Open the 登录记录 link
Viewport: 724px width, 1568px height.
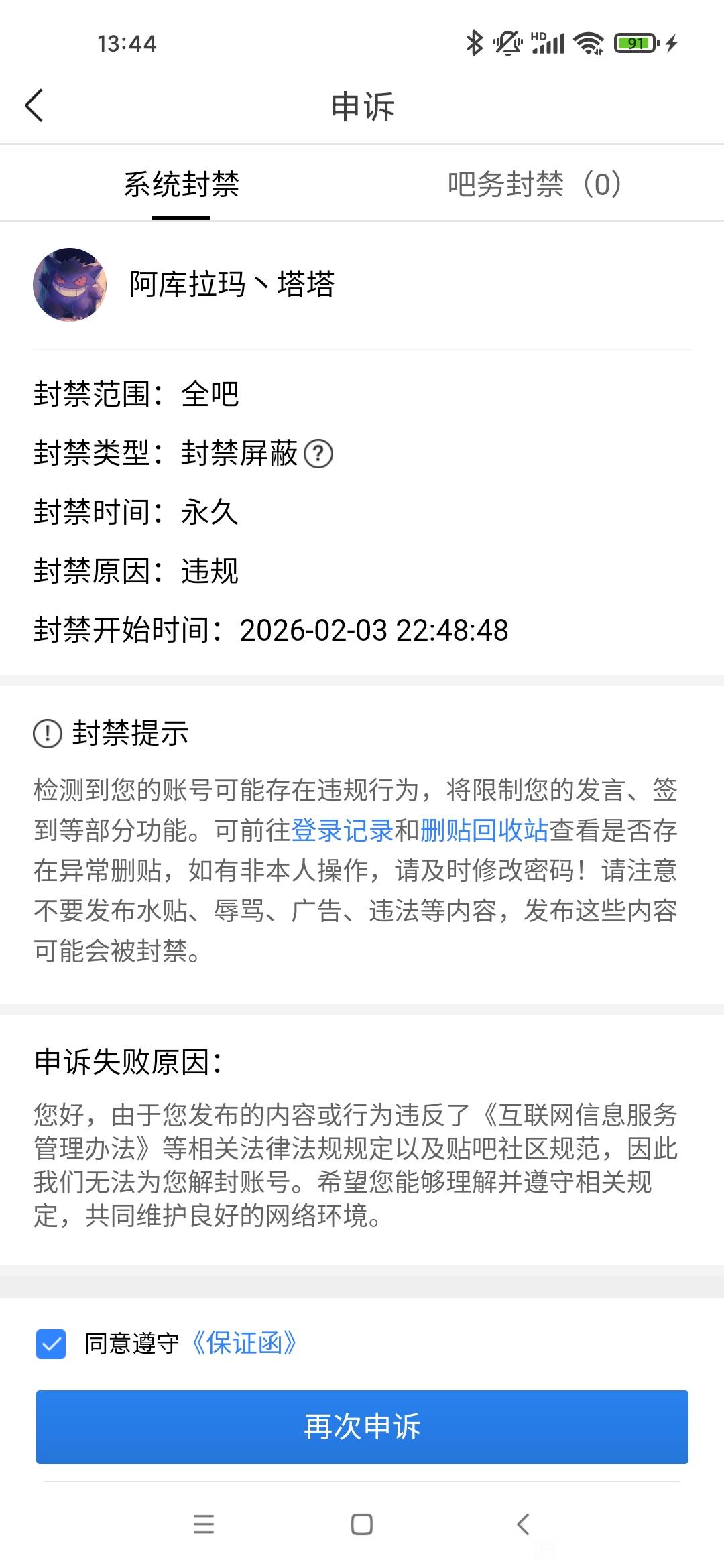coord(342,830)
